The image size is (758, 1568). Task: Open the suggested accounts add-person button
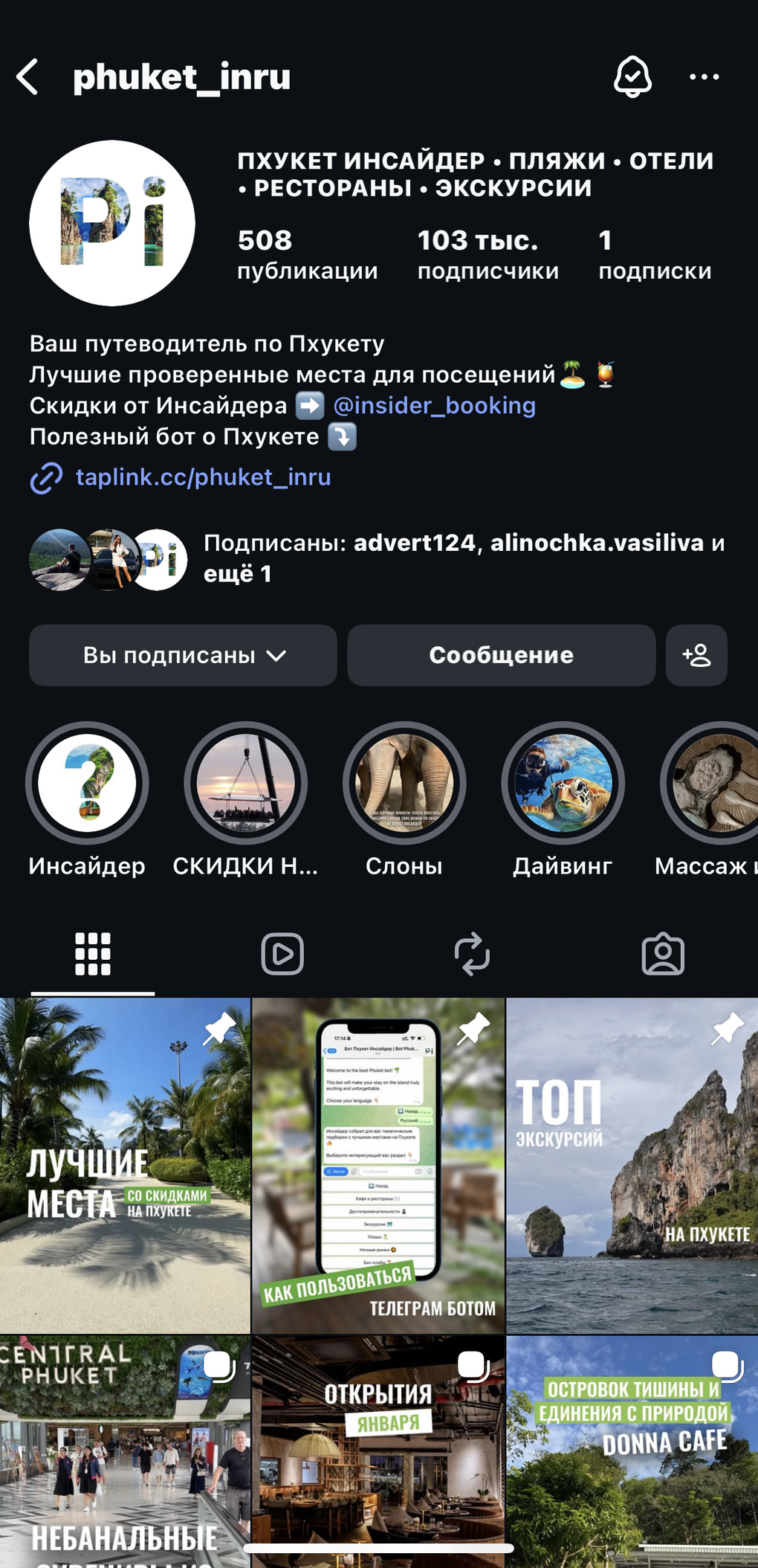(696, 655)
